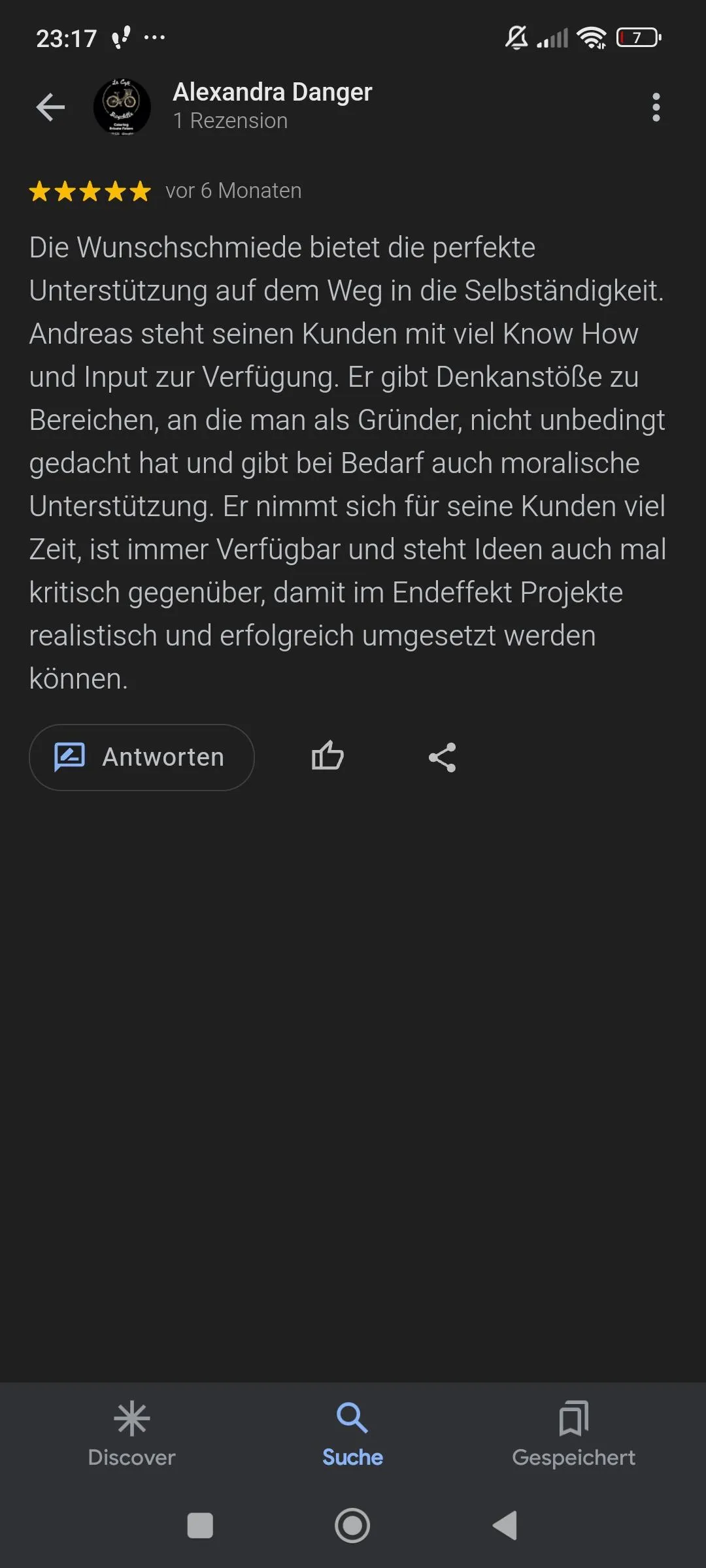The width and height of the screenshot is (706, 1568).
Task: Open the three-dot overflow menu
Action: pos(656,107)
